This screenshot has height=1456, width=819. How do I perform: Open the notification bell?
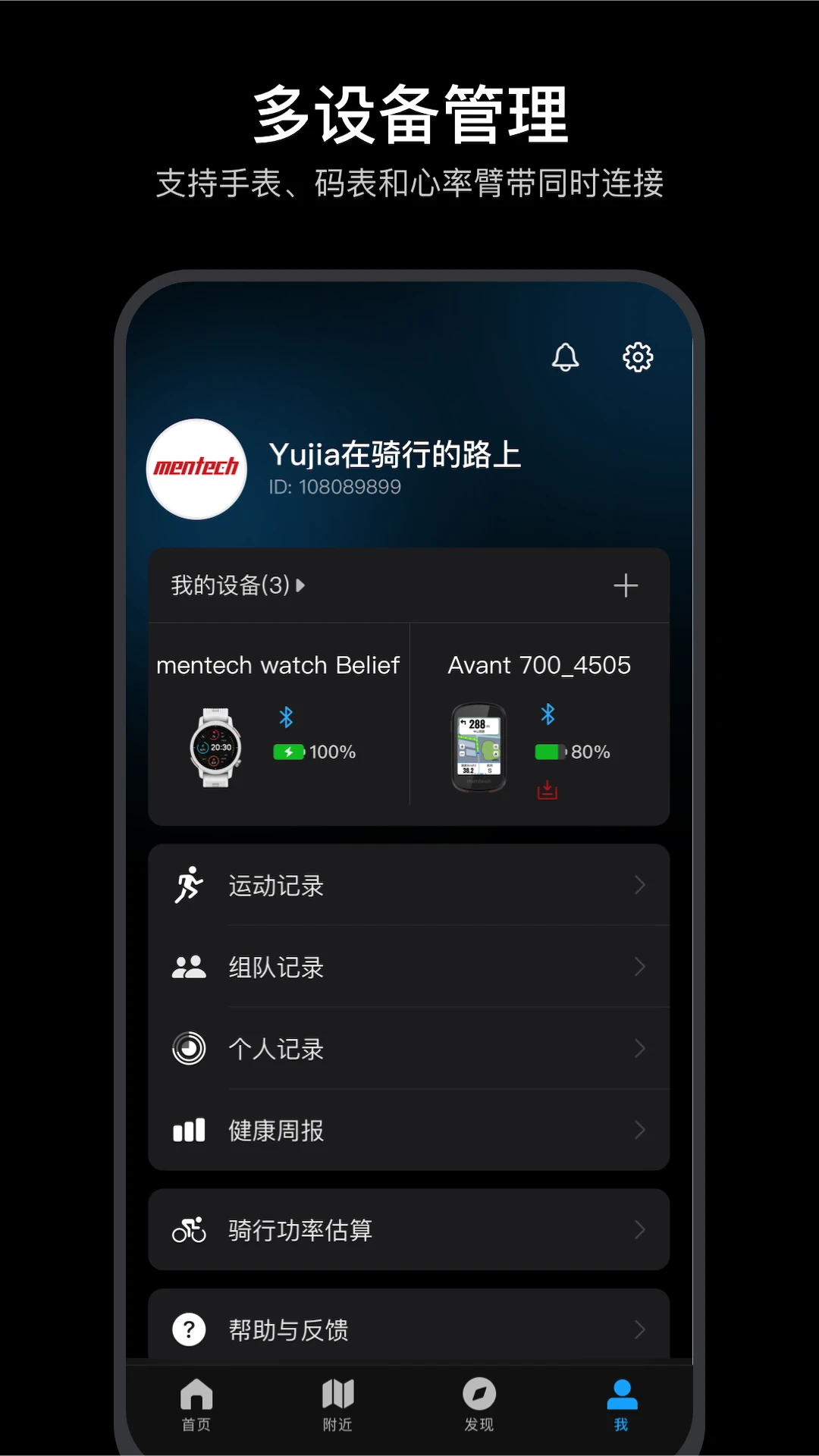565,357
